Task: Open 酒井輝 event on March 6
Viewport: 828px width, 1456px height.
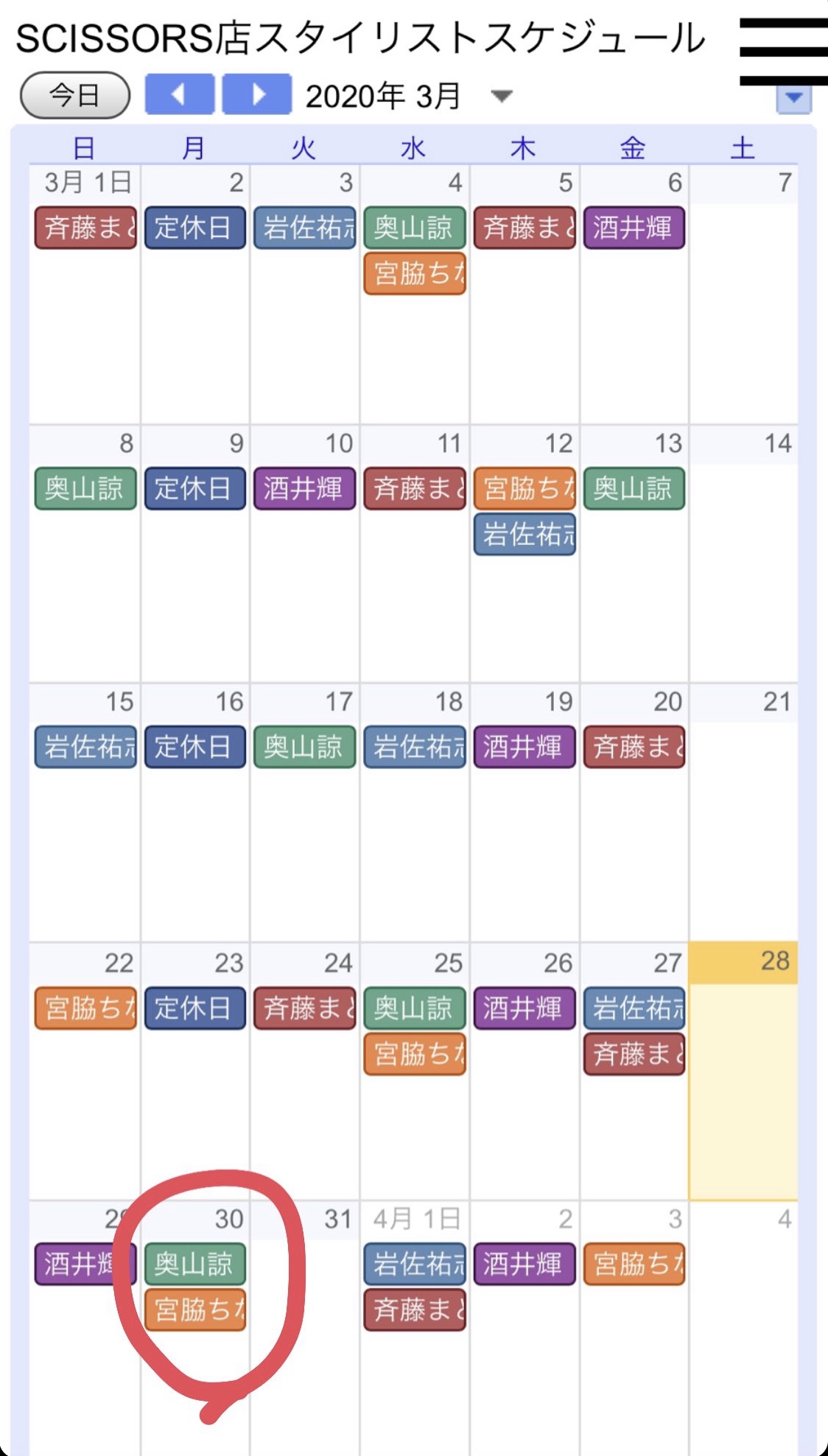Action: tap(634, 228)
